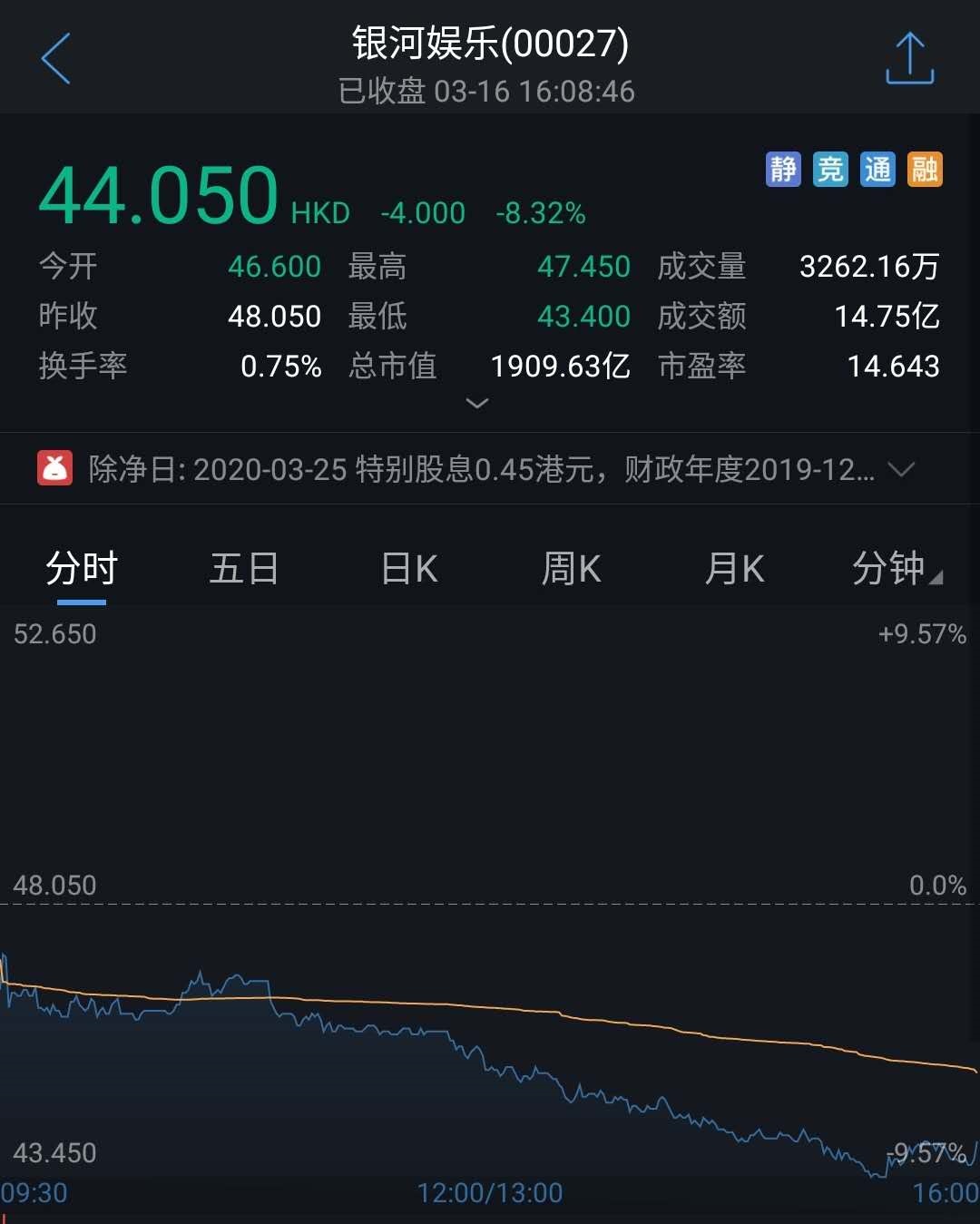Open the 分钟 interval dropdown
The image size is (980, 1224).
click(896, 570)
